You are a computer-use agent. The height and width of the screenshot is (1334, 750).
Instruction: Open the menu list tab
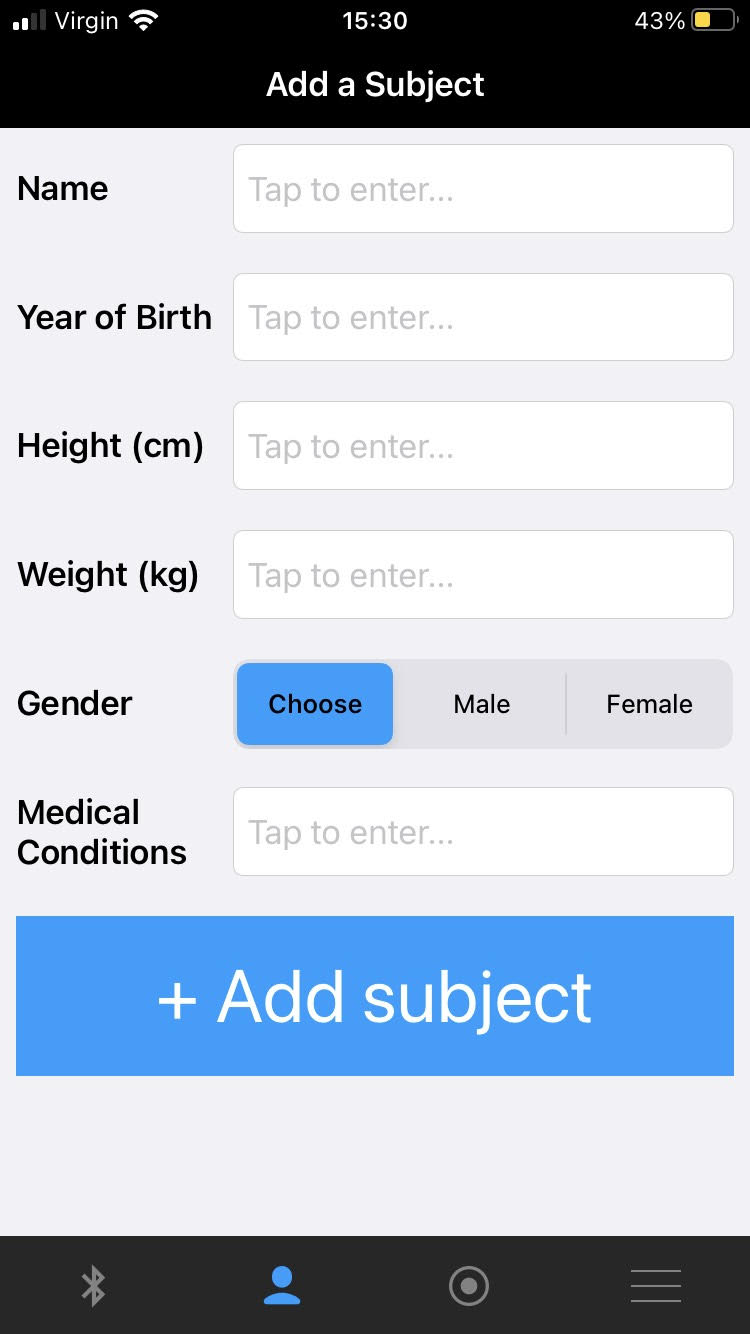656,1285
